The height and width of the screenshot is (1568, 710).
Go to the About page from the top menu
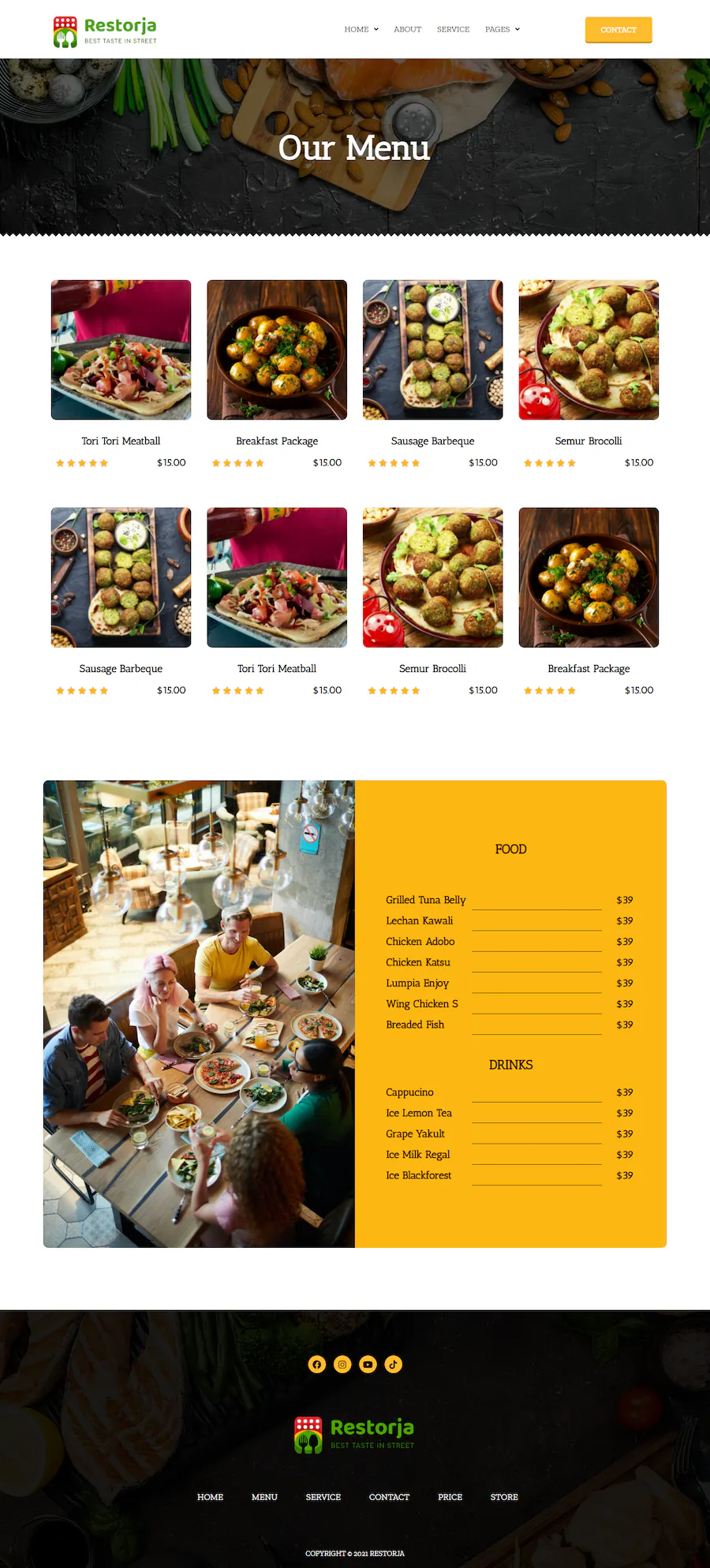(407, 29)
